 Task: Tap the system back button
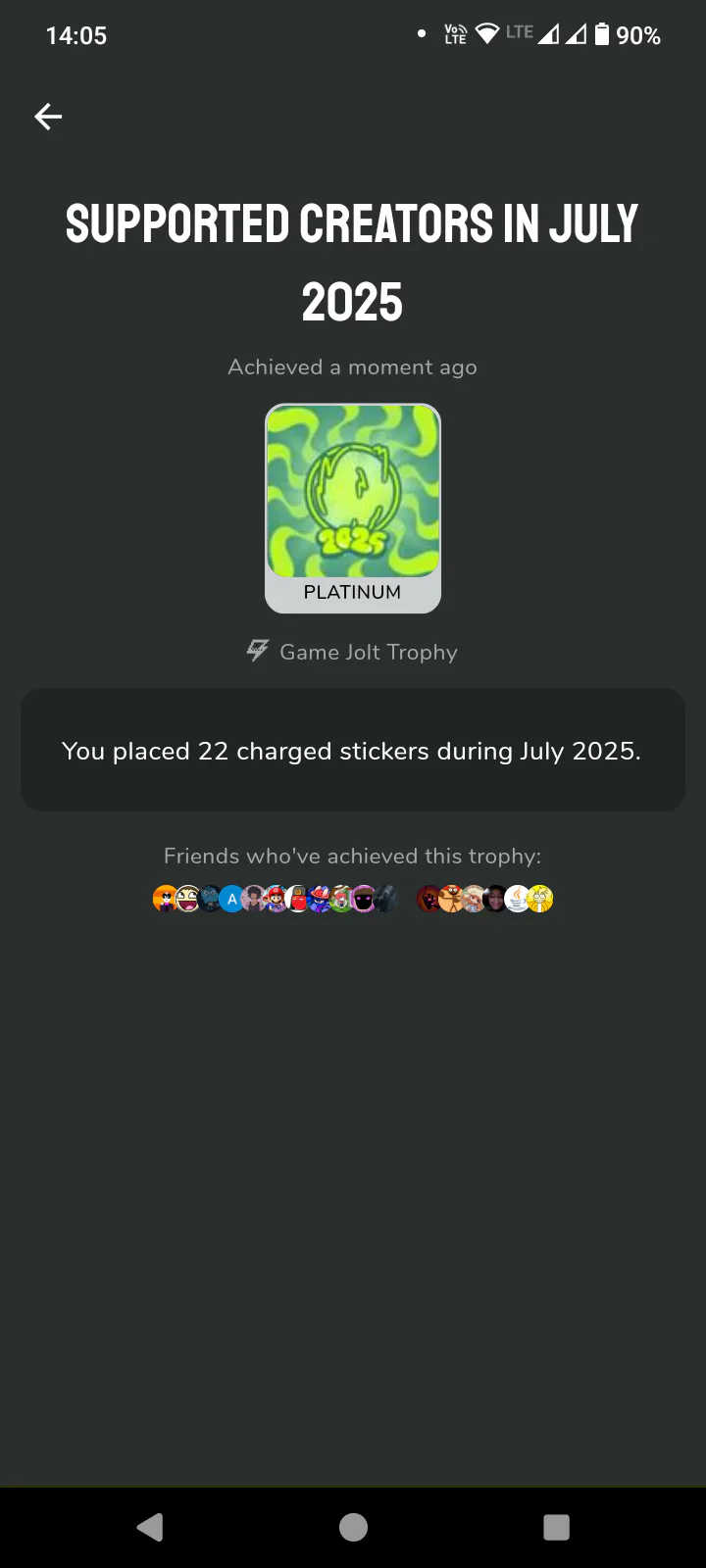tap(150, 1527)
